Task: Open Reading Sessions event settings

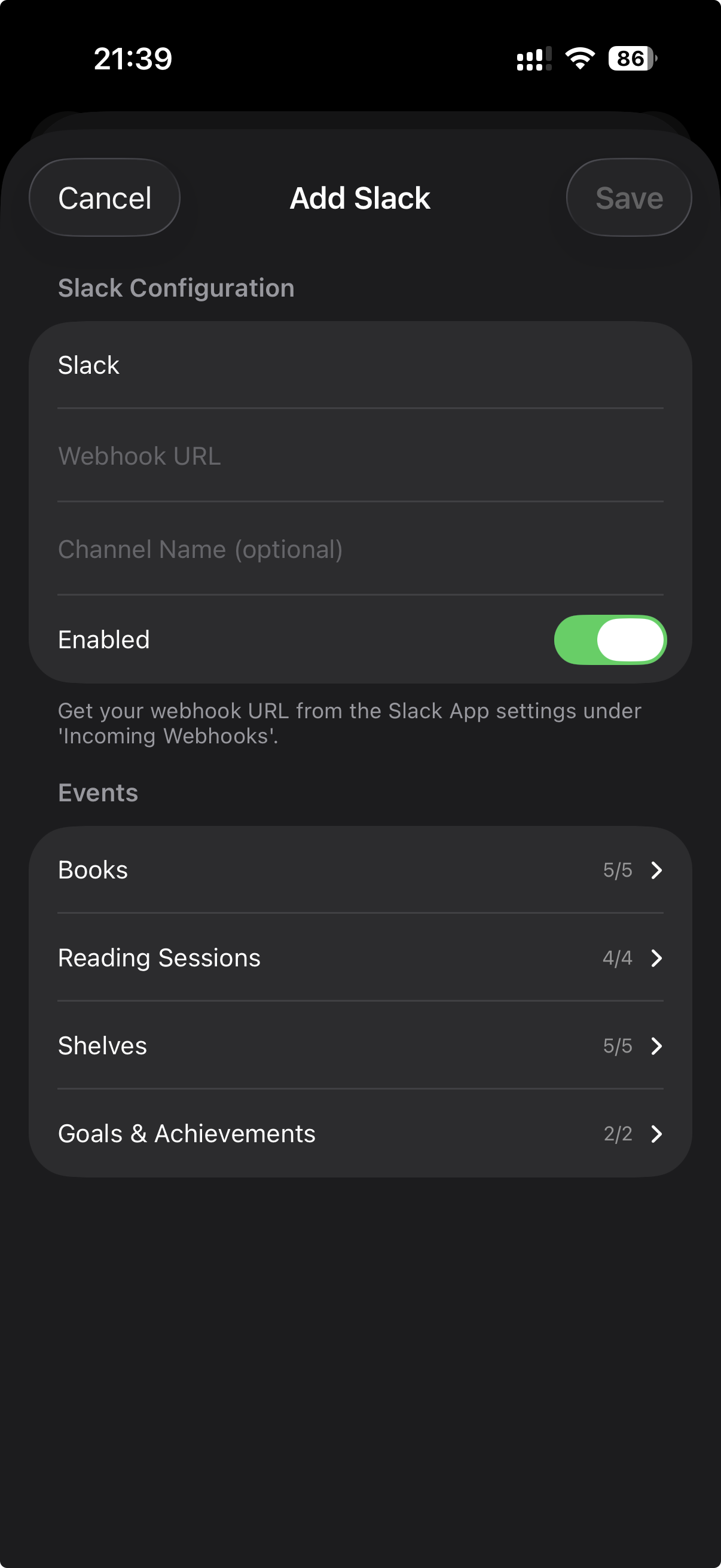Action: (x=360, y=957)
